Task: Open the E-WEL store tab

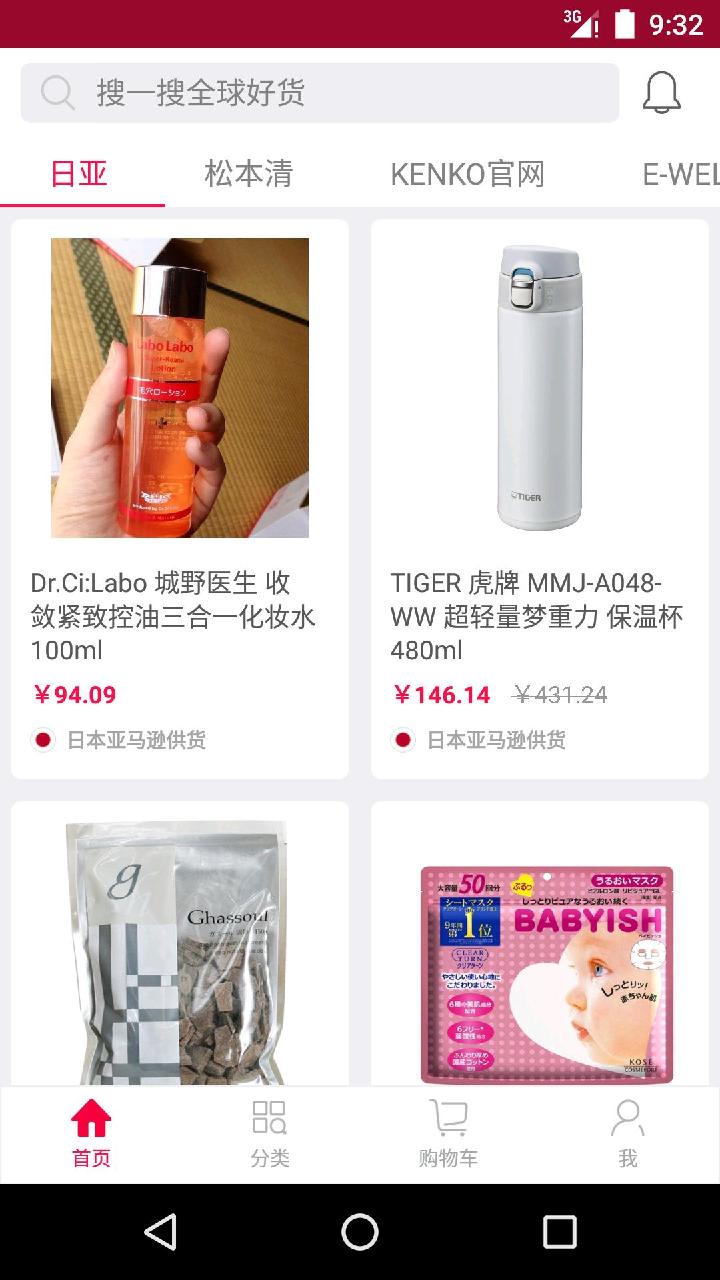Action: 680,174
